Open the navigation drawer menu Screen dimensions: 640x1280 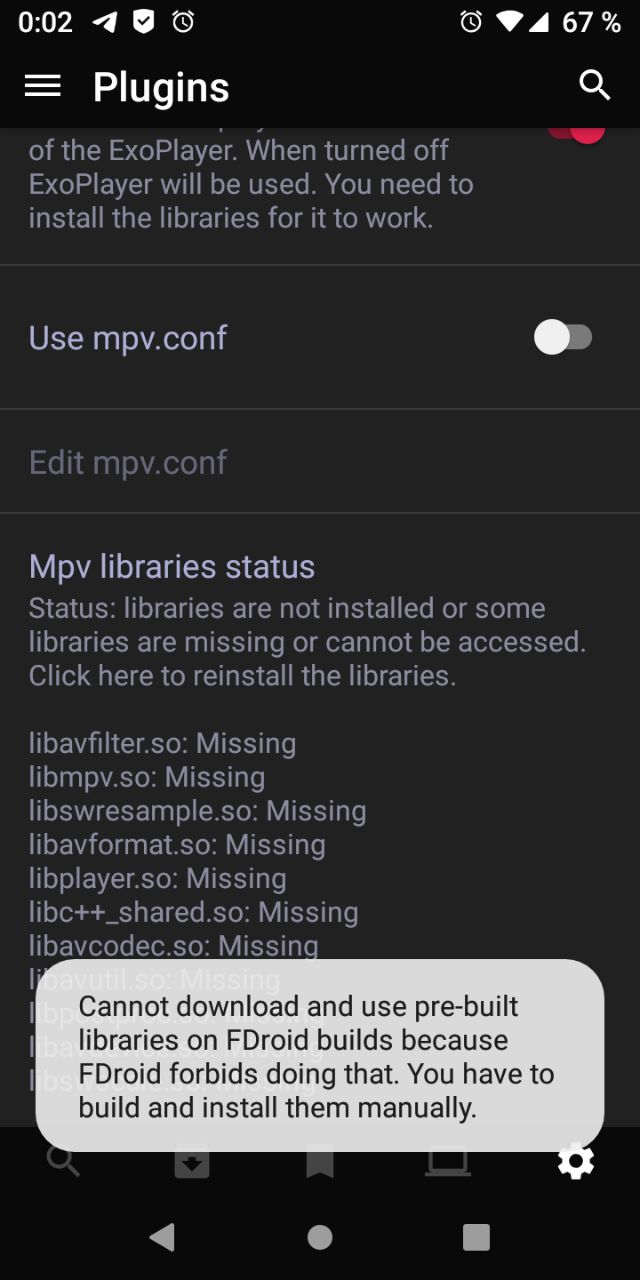[x=43, y=87]
